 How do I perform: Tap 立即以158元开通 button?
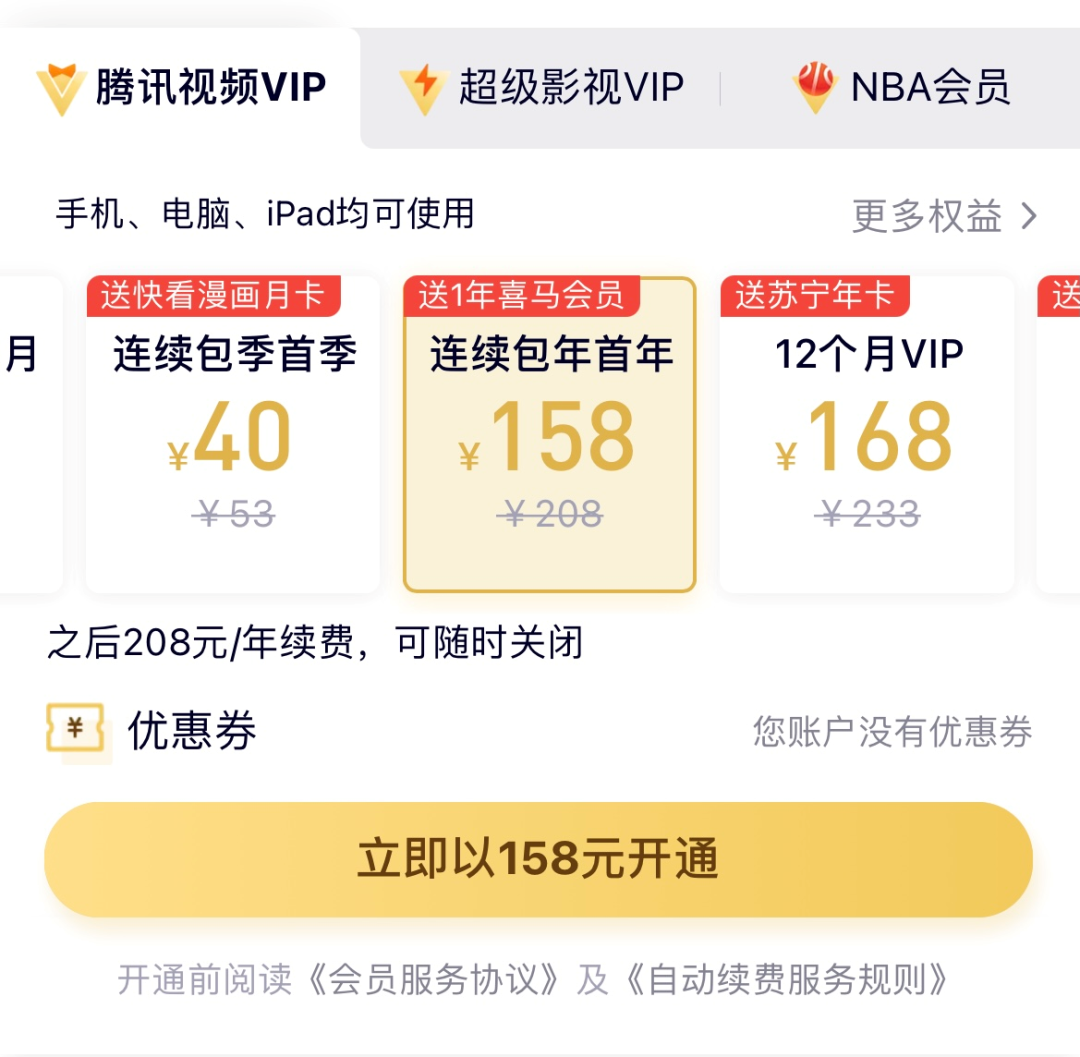tap(538, 860)
